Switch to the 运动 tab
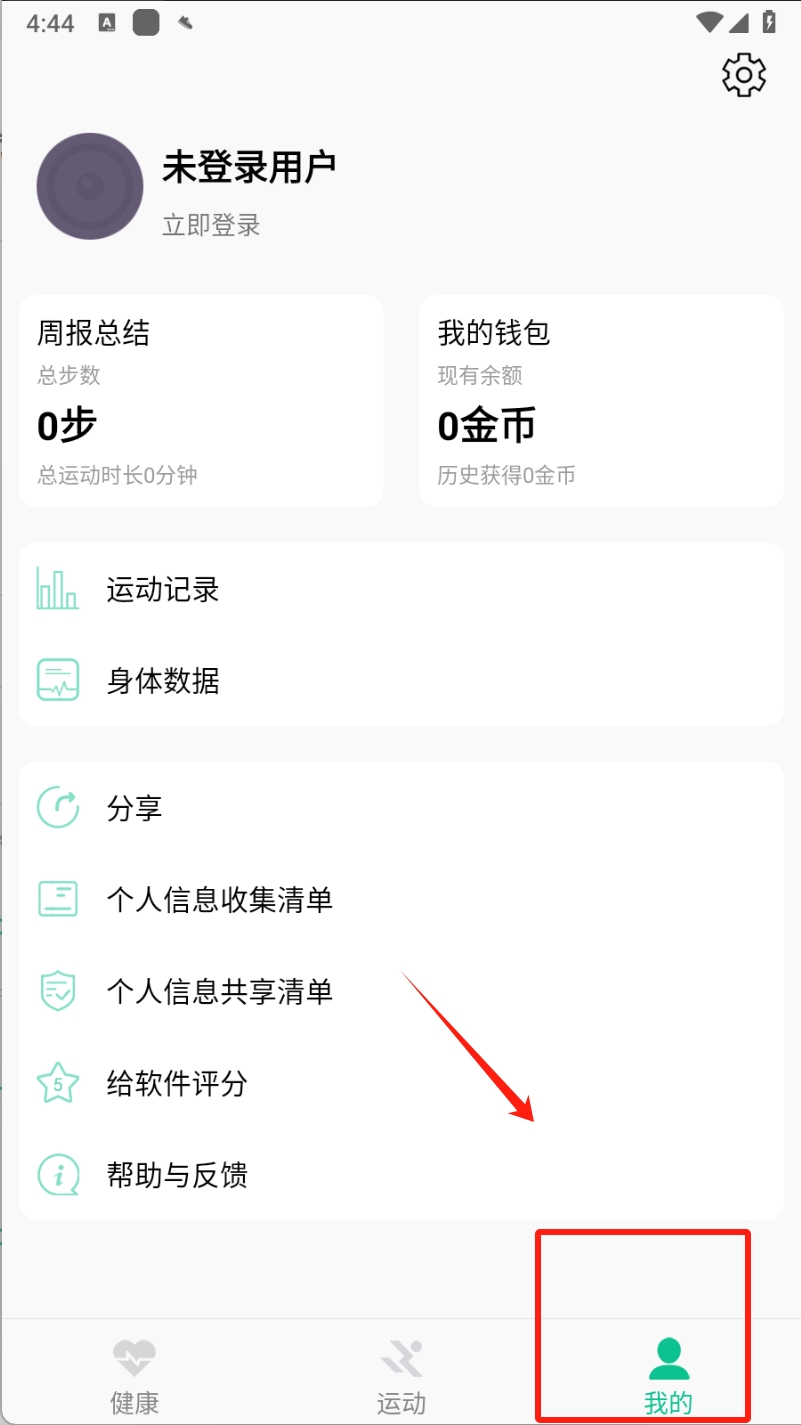 [401, 1376]
